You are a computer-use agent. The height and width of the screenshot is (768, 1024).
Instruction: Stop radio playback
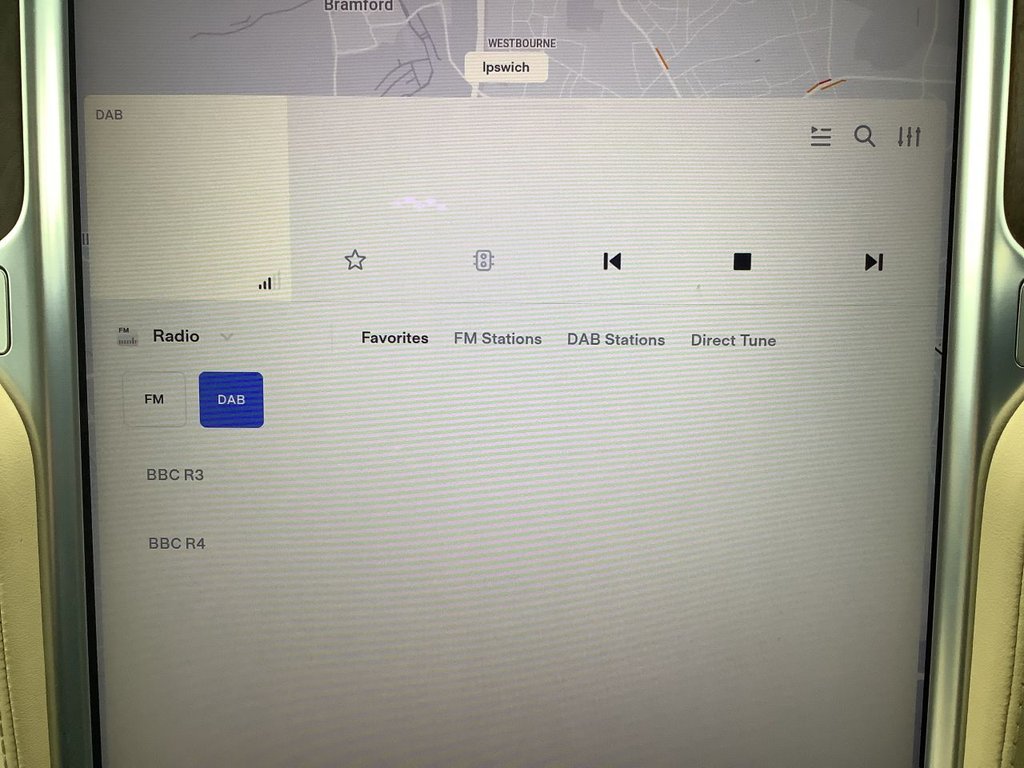pos(742,261)
